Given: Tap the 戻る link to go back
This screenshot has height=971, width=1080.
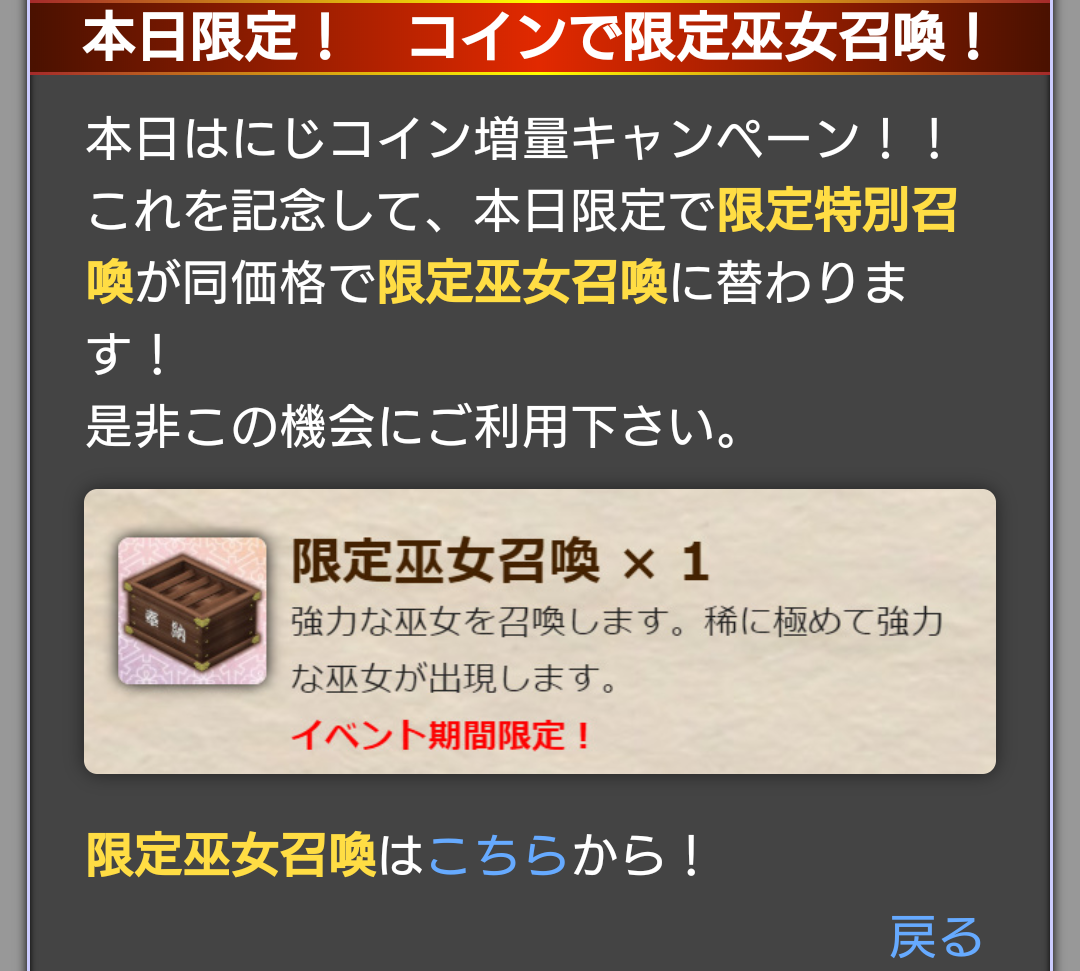Looking at the screenshot, I should click(x=936, y=938).
